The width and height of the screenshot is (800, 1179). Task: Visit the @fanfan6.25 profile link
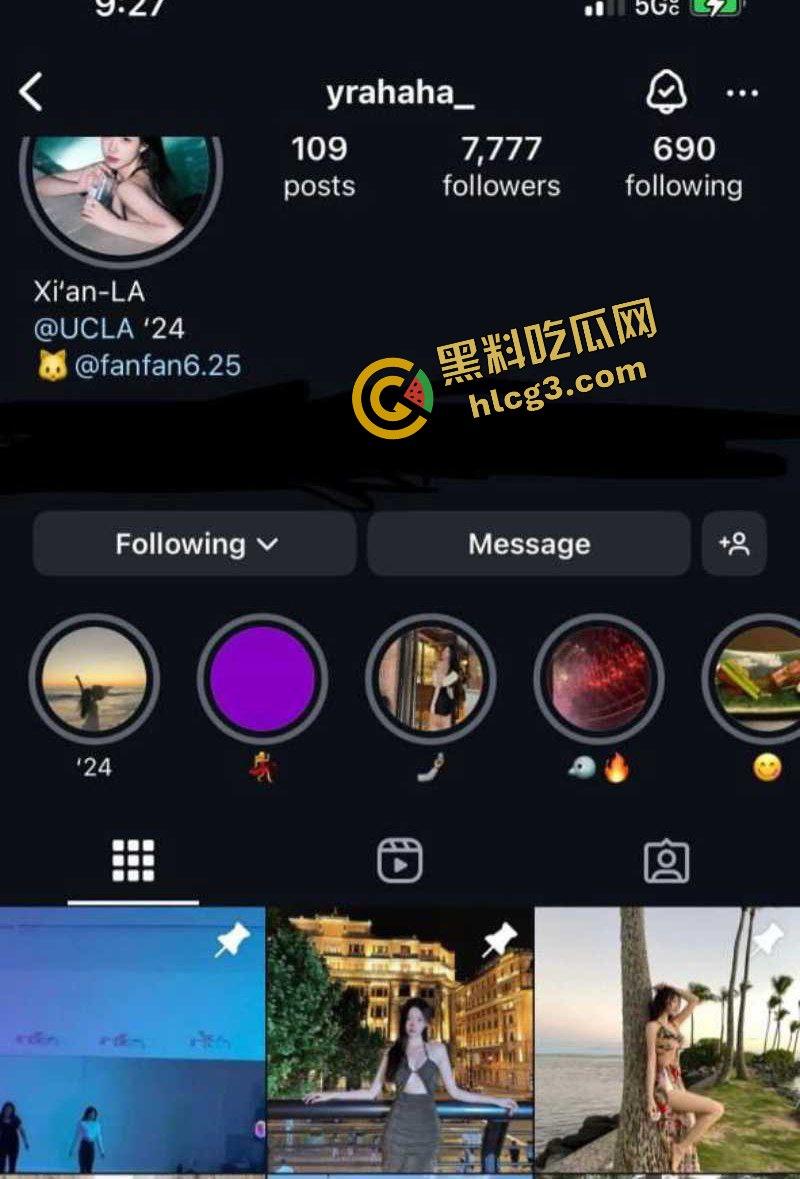coord(157,365)
